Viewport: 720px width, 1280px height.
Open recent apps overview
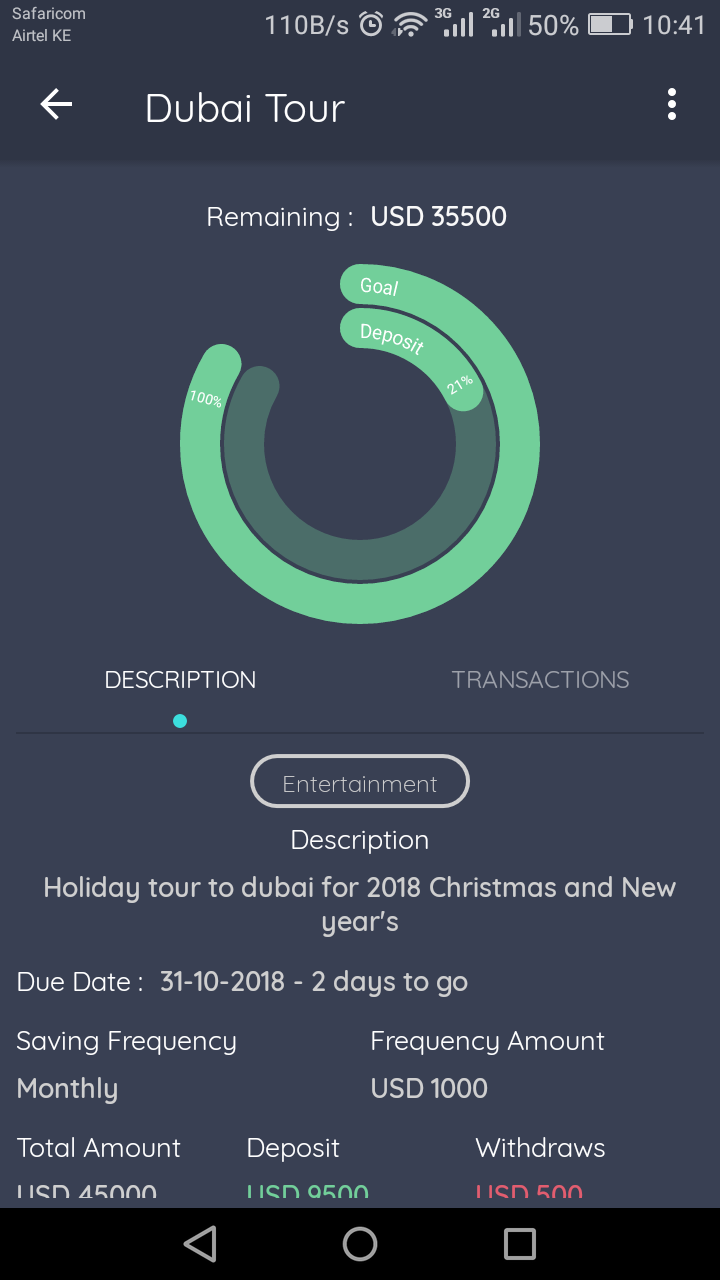coord(520,1243)
